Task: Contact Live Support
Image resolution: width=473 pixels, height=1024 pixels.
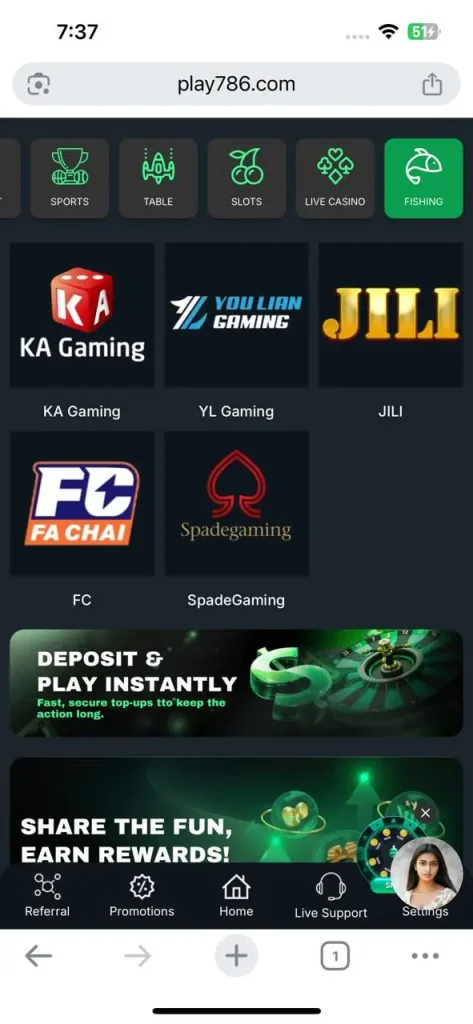Action: pos(331,896)
